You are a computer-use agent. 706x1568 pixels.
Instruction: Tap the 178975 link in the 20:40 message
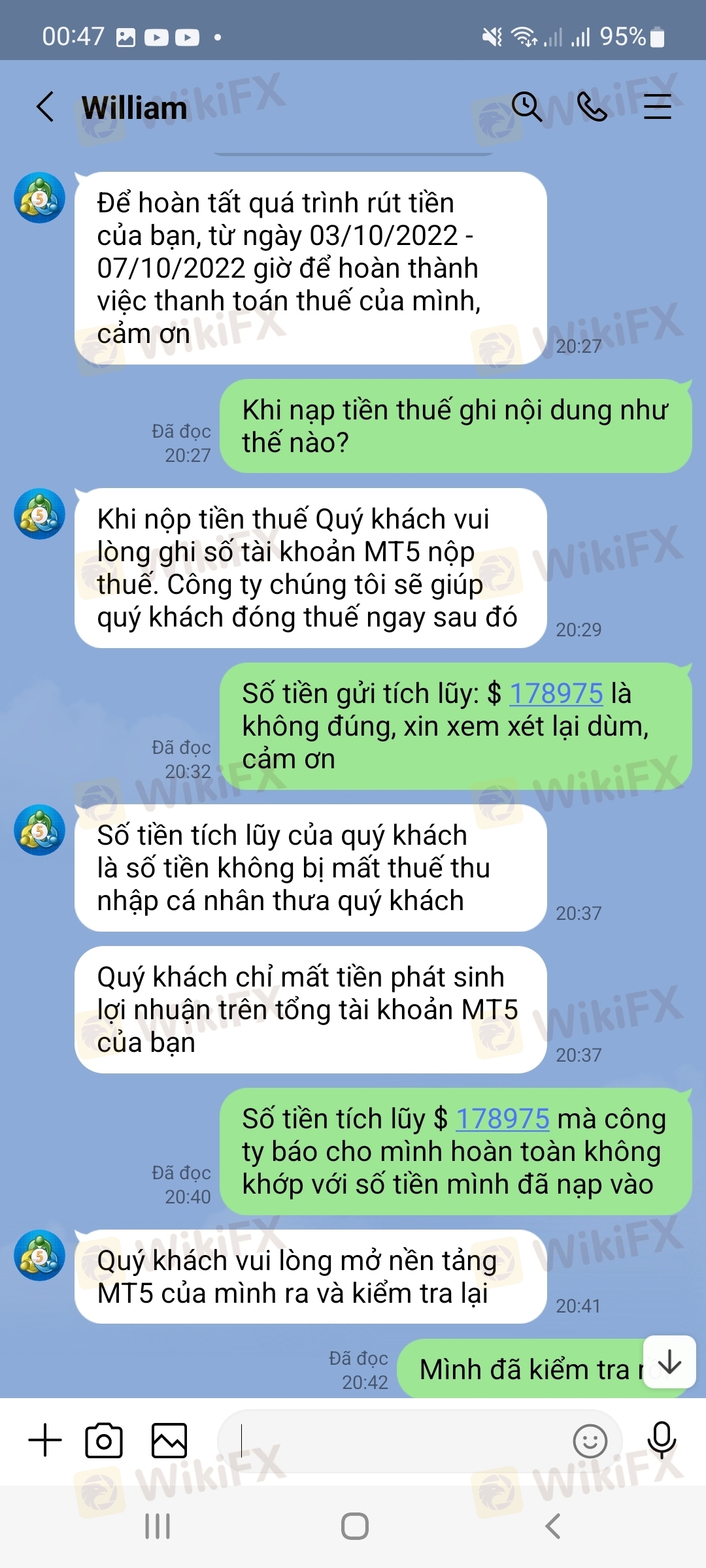(503, 1119)
